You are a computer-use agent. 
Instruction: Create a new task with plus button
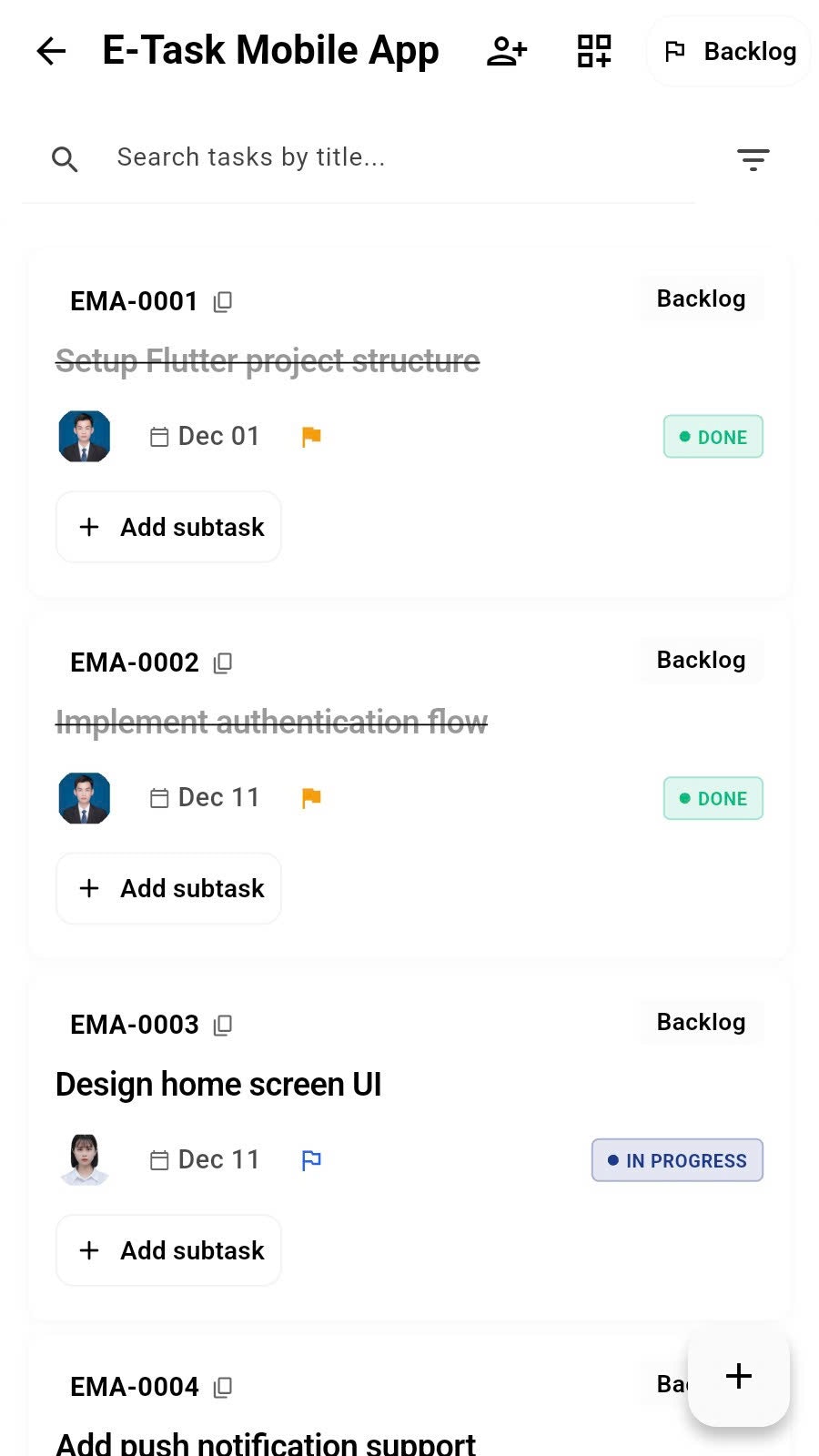738,1375
